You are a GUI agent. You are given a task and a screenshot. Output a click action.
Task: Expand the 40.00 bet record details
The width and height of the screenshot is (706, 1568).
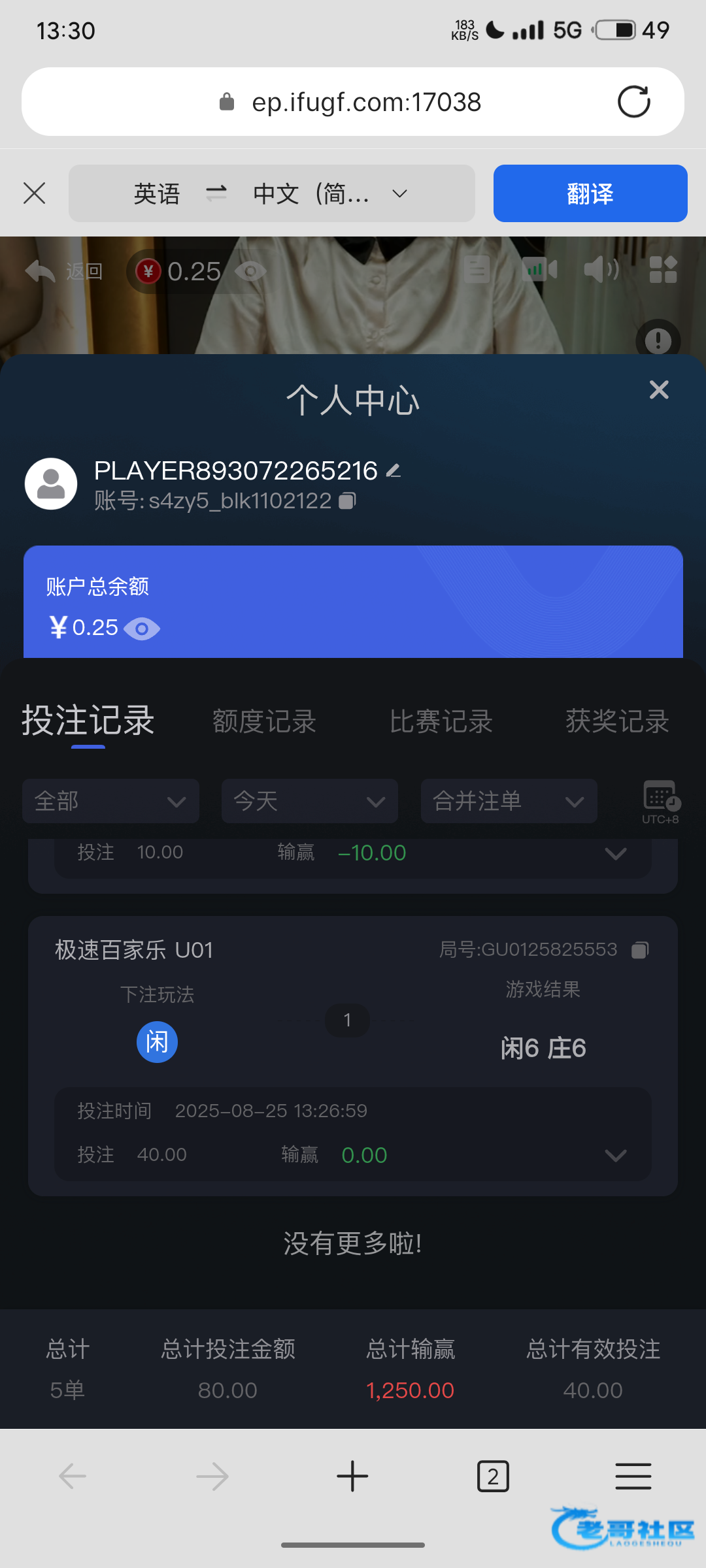(x=615, y=1155)
